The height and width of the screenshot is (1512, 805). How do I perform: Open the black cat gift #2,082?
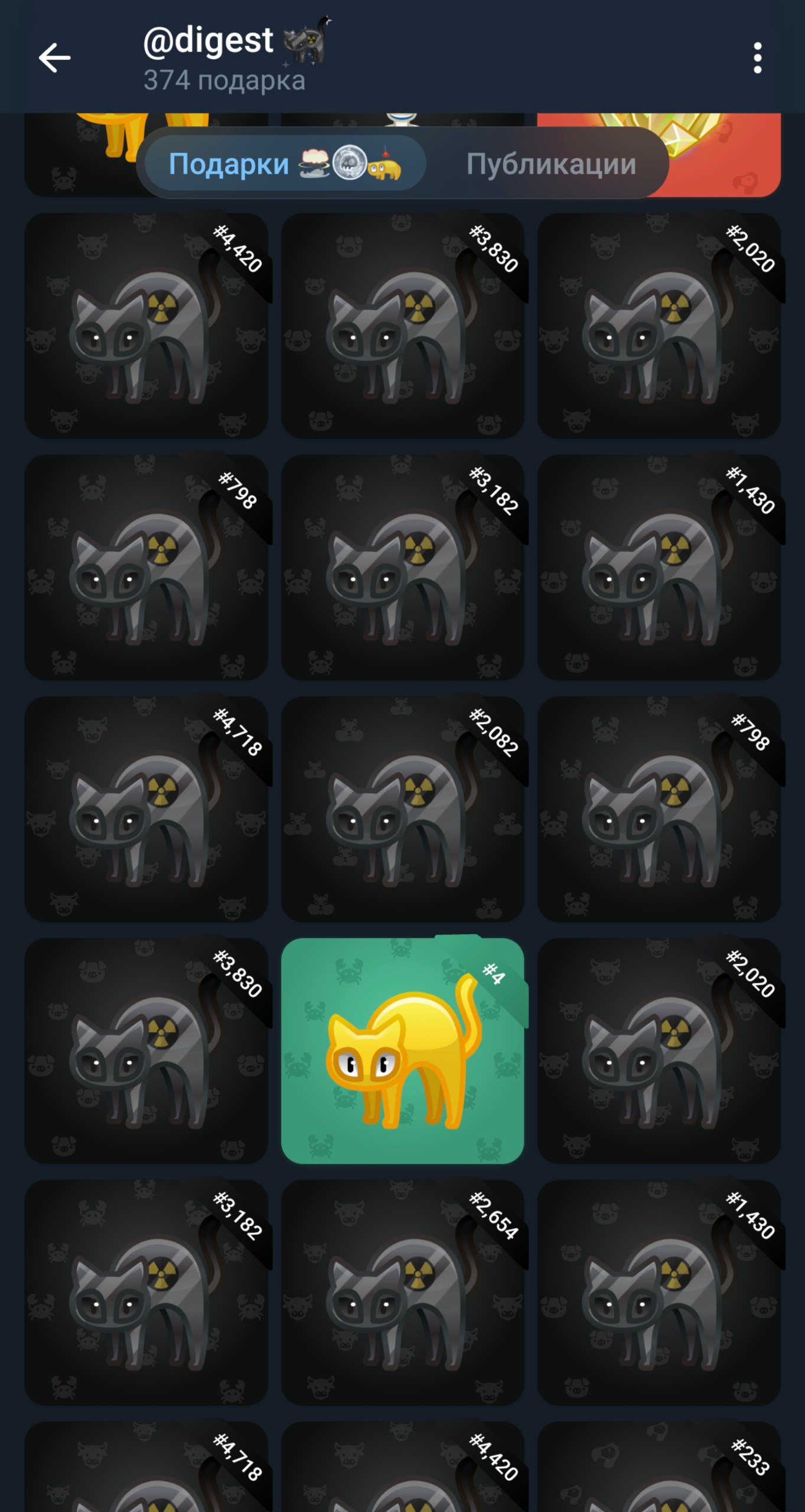click(402, 809)
